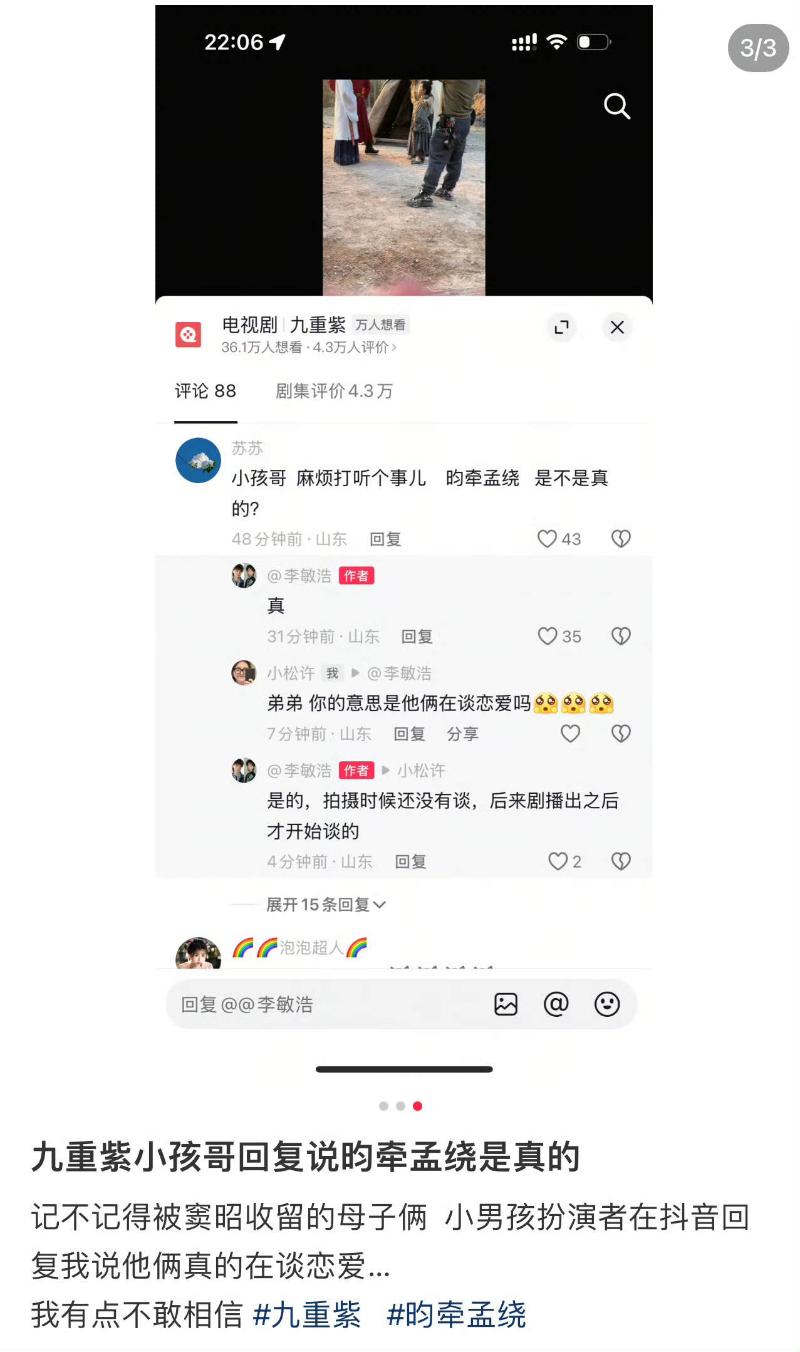View the post's screenshot image full screen
Screen dimensions: 800x1352
coord(404,540)
